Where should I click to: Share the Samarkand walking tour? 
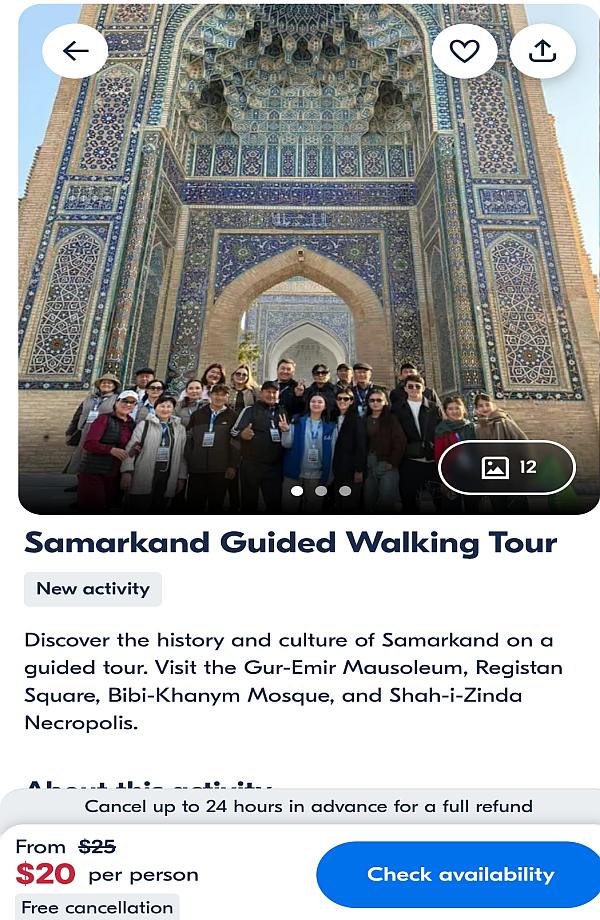tap(542, 51)
